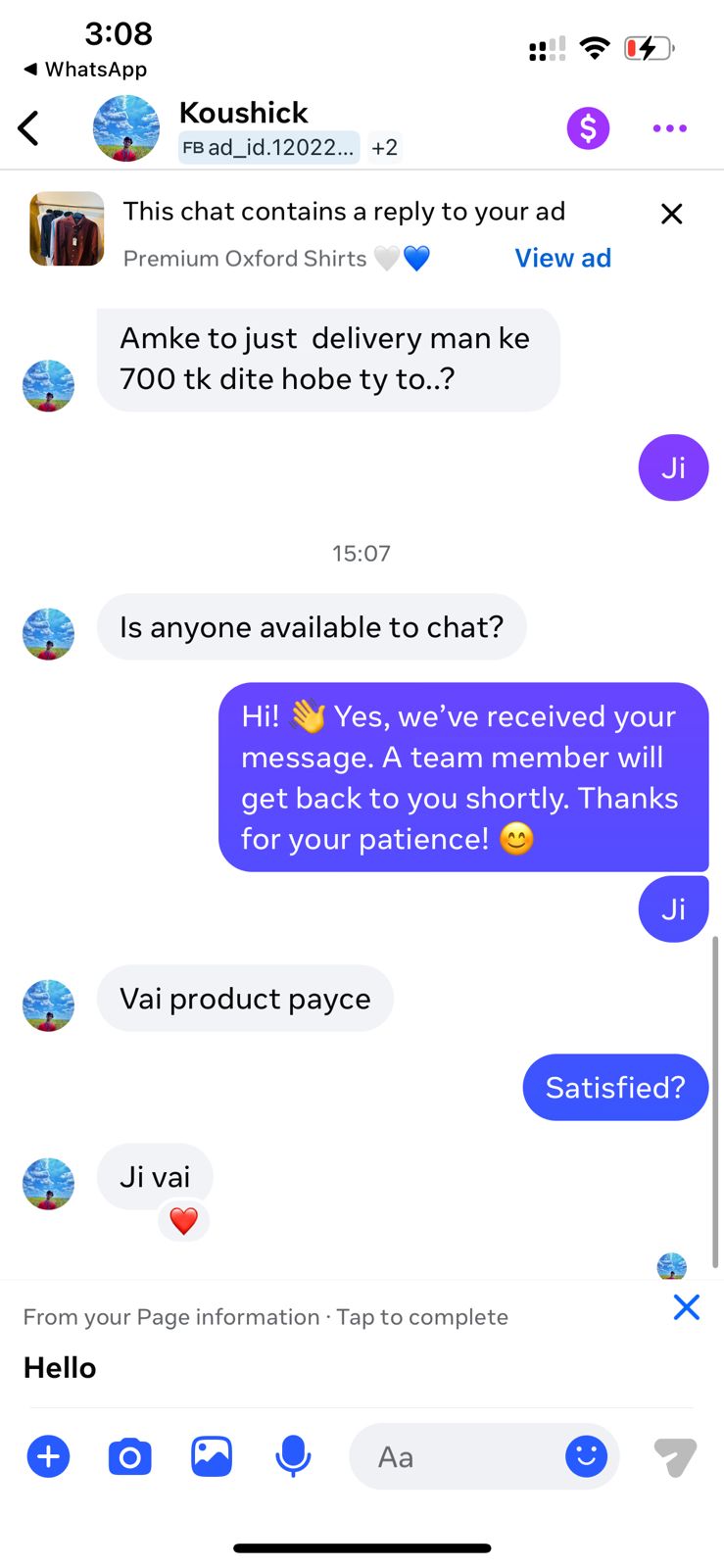The height and width of the screenshot is (1568, 724).
Task: Focus the Aa message field
Action: (460, 1457)
